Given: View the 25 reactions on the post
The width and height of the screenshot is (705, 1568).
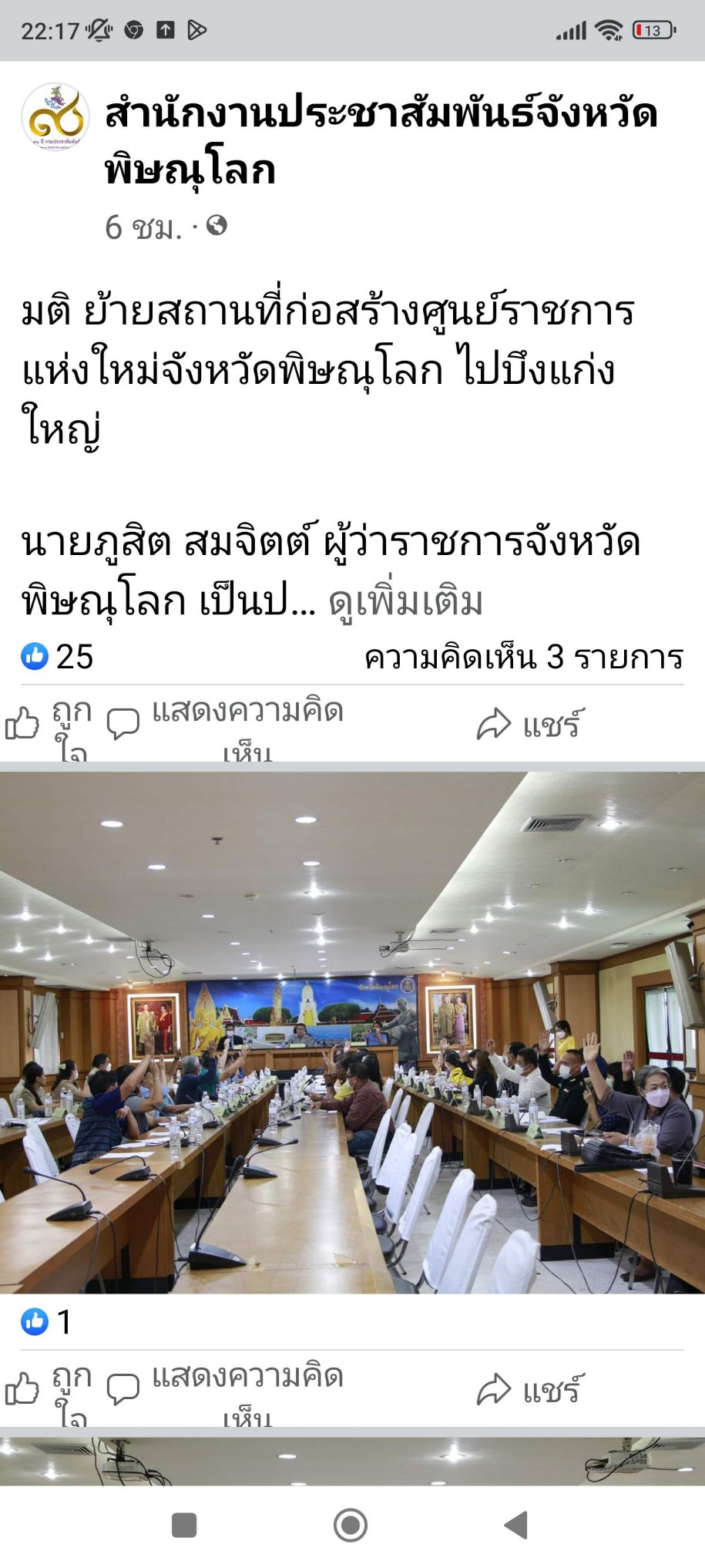Looking at the screenshot, I should pos(57,657).
